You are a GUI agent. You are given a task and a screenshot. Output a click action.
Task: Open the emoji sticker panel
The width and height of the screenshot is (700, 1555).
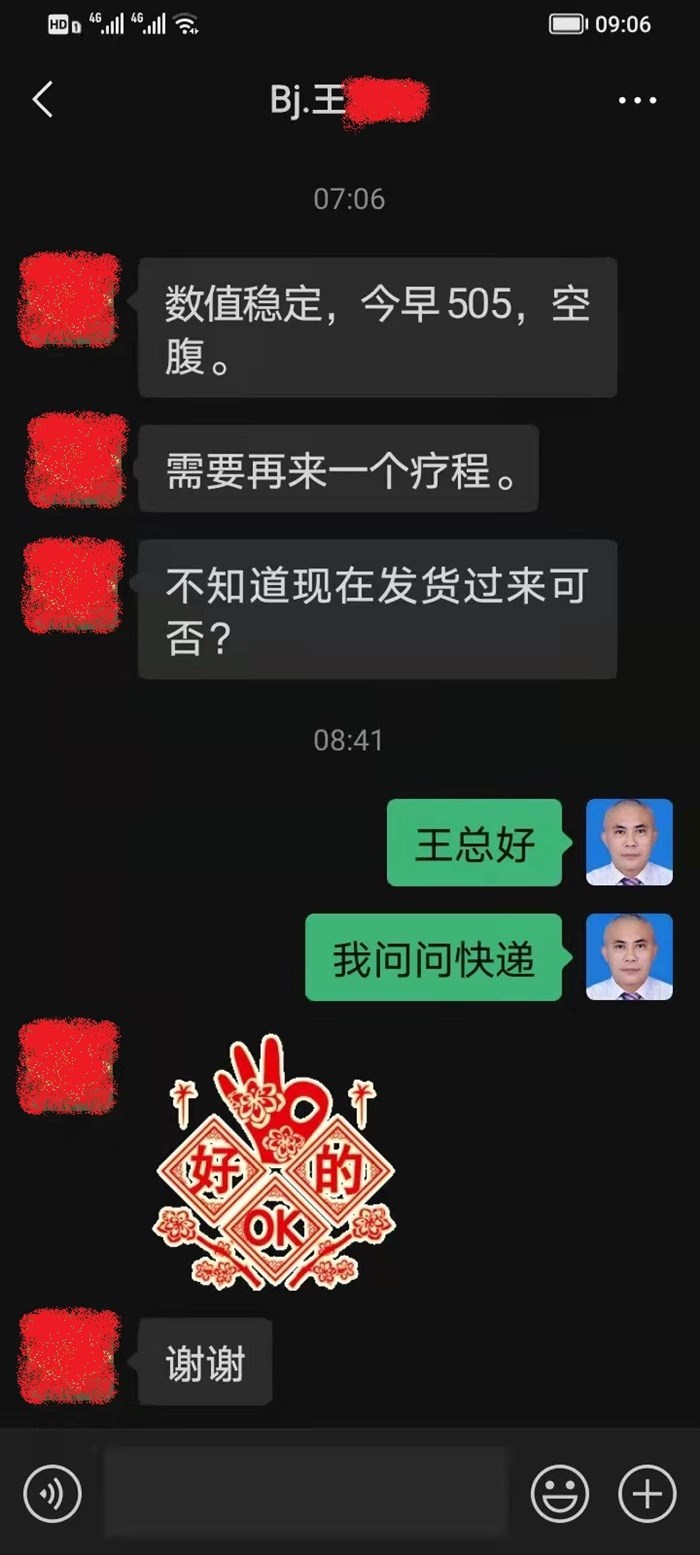click(x=560, y=1494)
